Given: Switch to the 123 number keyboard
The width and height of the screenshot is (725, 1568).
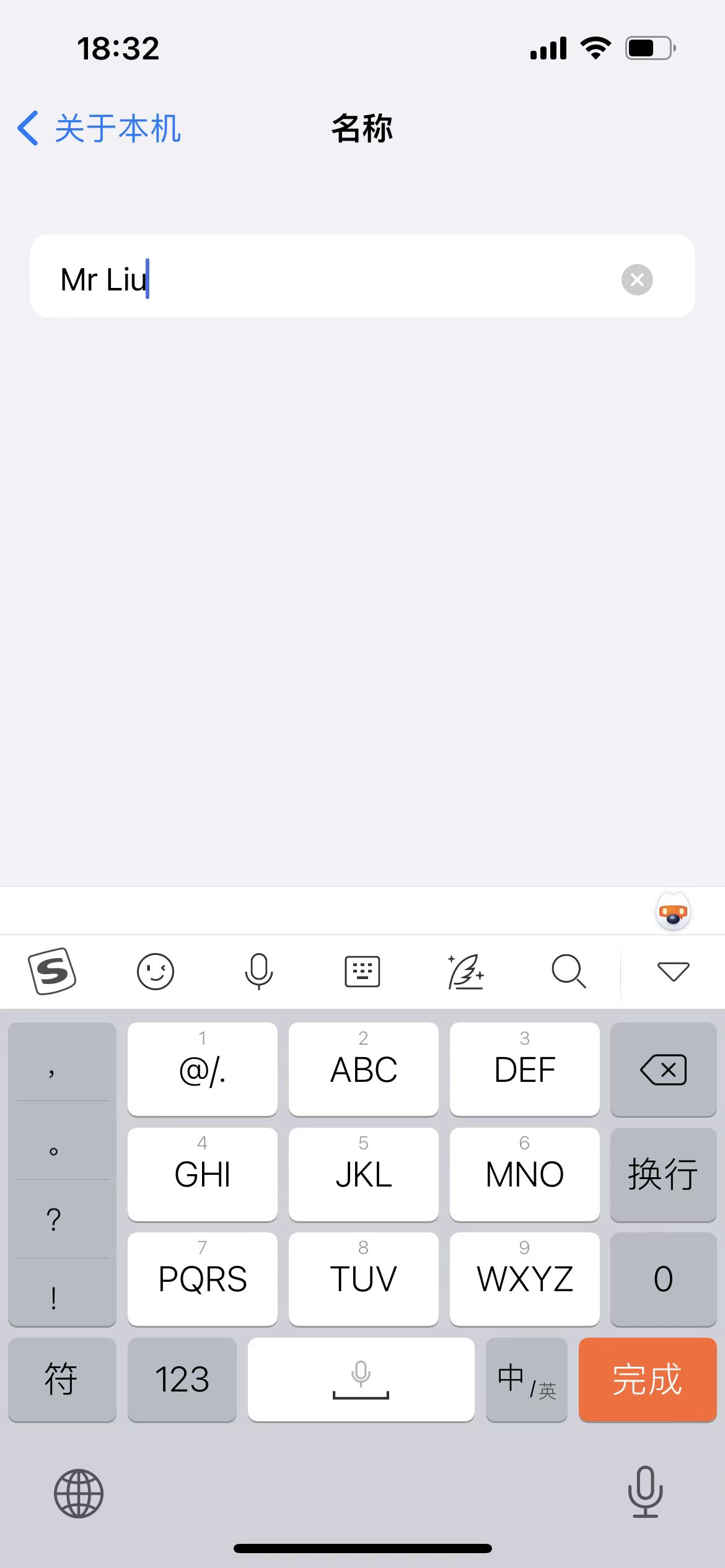Looking at the screenshot, I should coord(182,1379).
